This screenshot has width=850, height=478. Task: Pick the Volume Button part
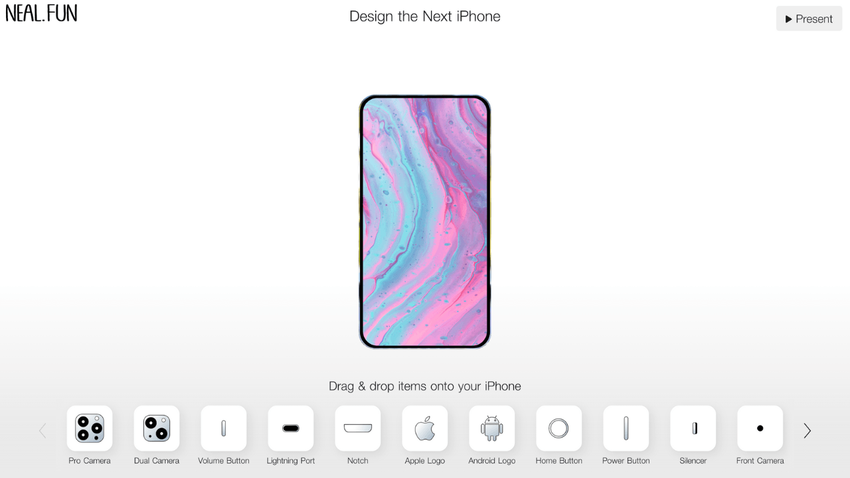tap(224, 428)
